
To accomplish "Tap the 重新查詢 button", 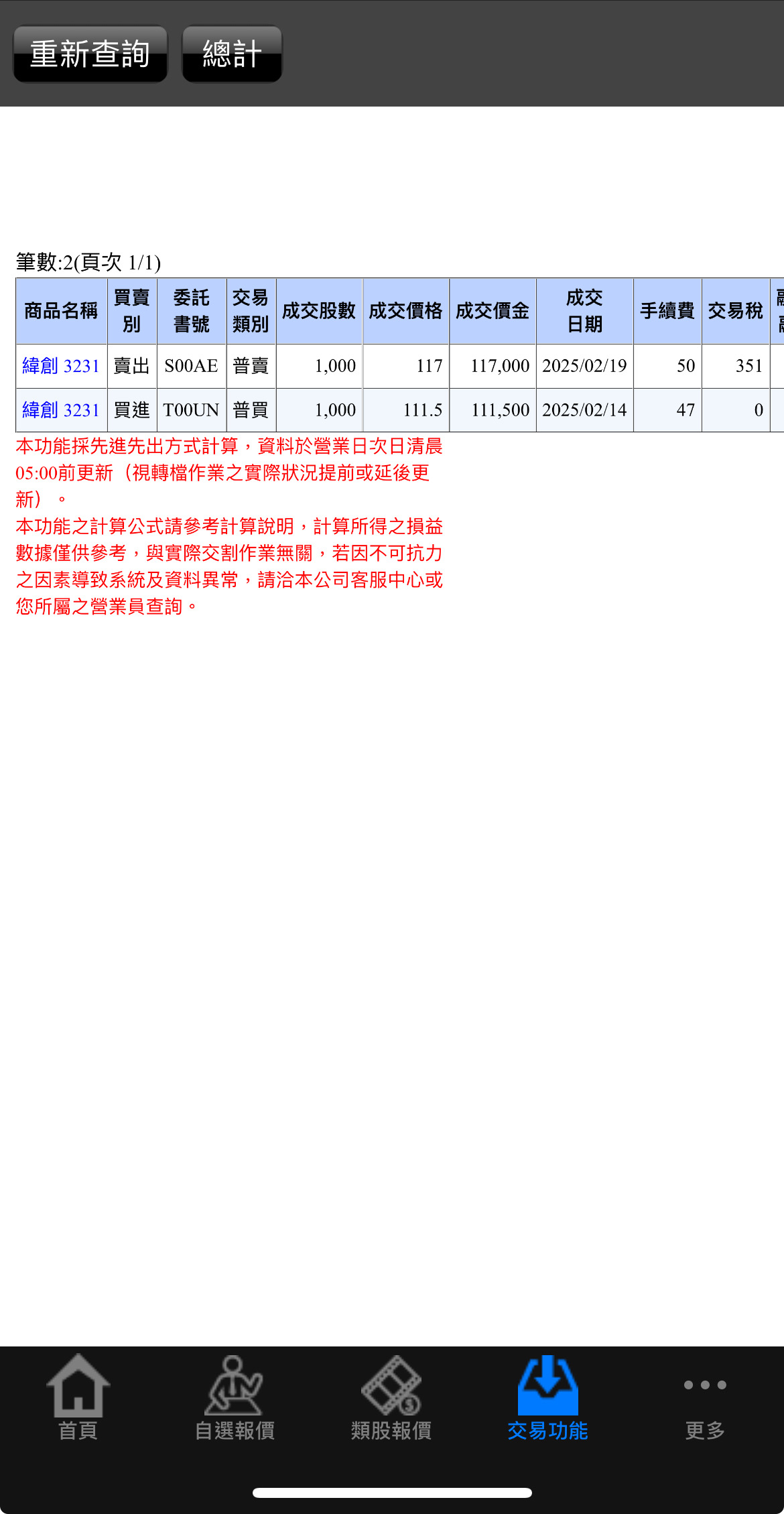I will coord(90,54).
